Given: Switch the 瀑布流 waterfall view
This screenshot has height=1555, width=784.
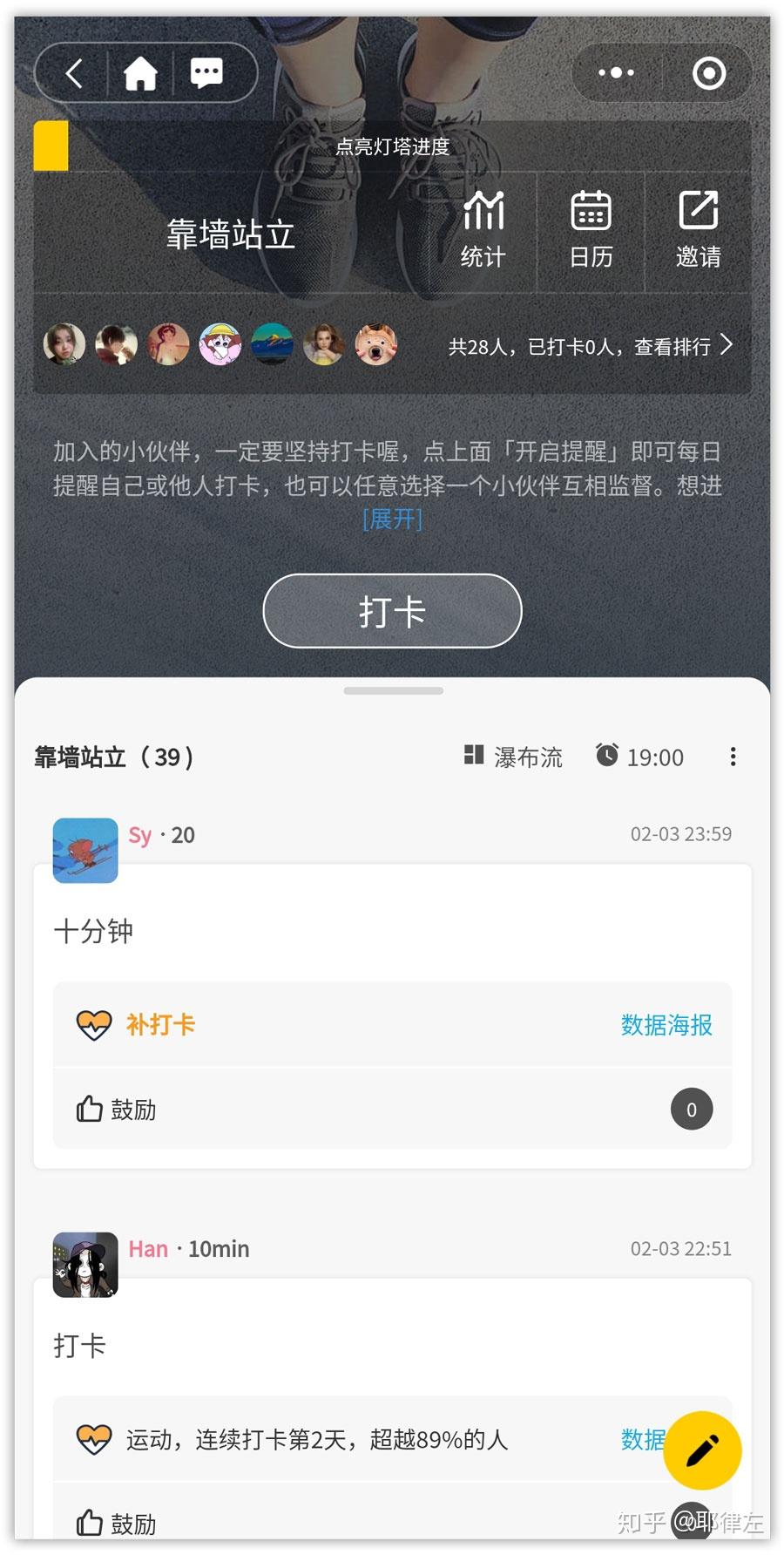Looking at the screenshot, I should tap(513, 757).
